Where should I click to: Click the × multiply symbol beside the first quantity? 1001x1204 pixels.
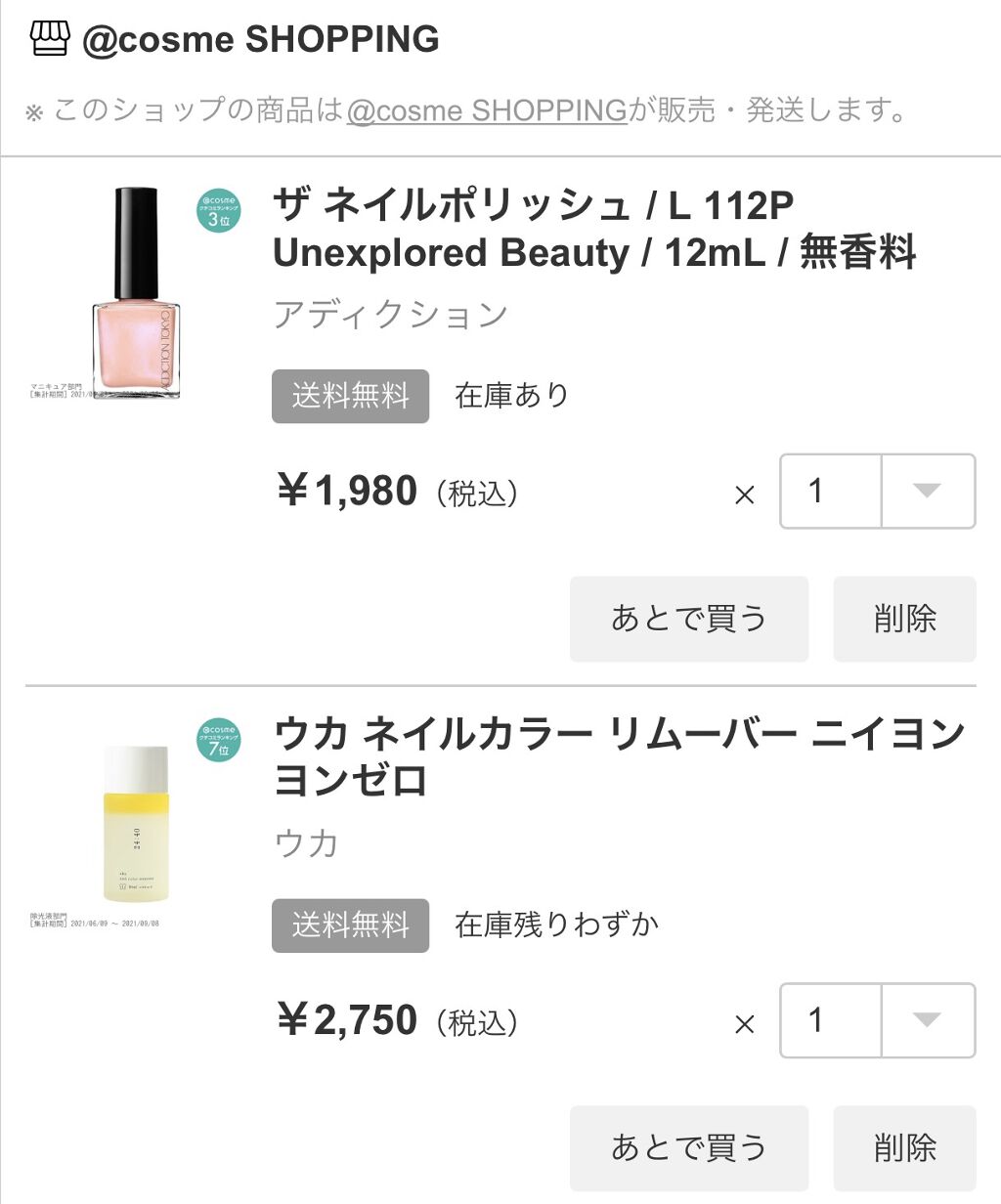tap(745, 494)
